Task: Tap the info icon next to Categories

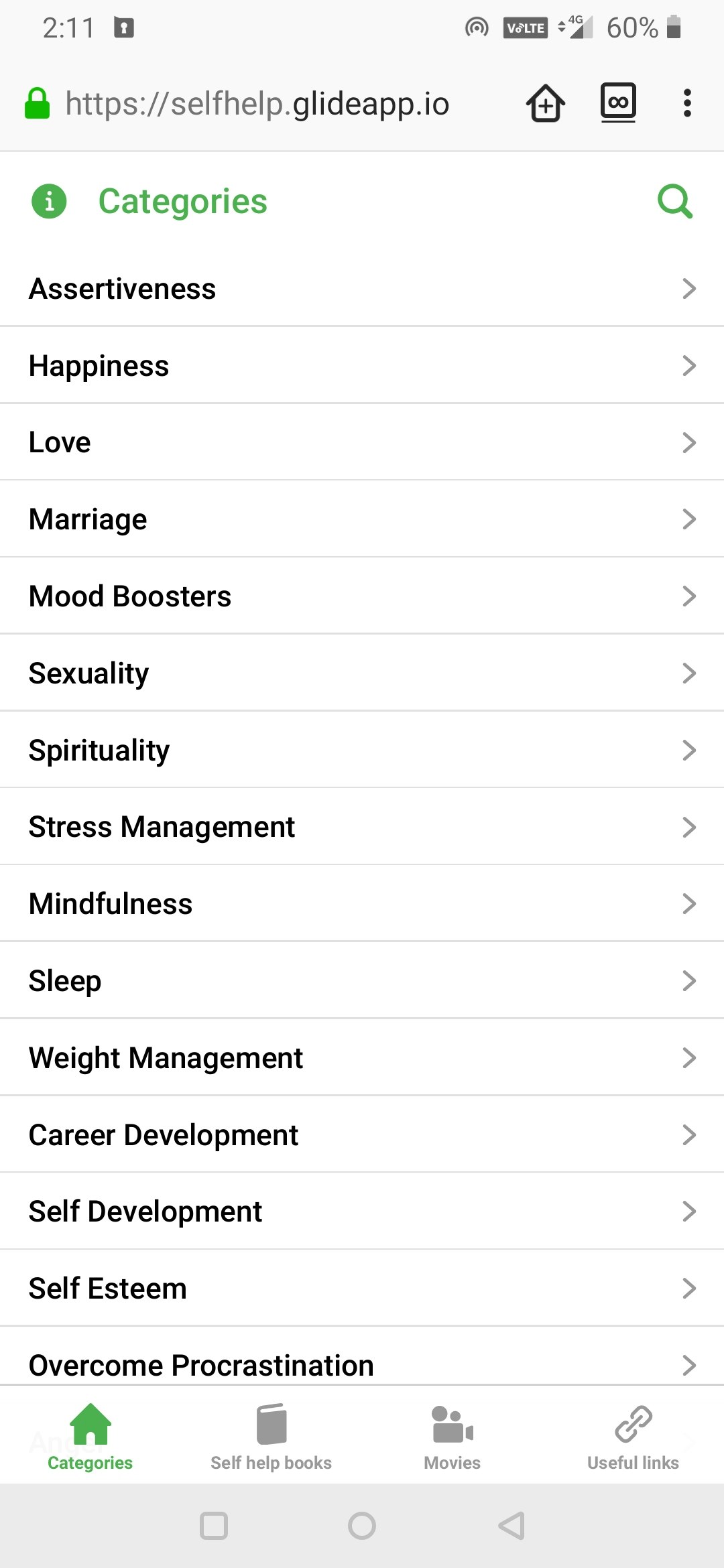Action: point(50,201)
